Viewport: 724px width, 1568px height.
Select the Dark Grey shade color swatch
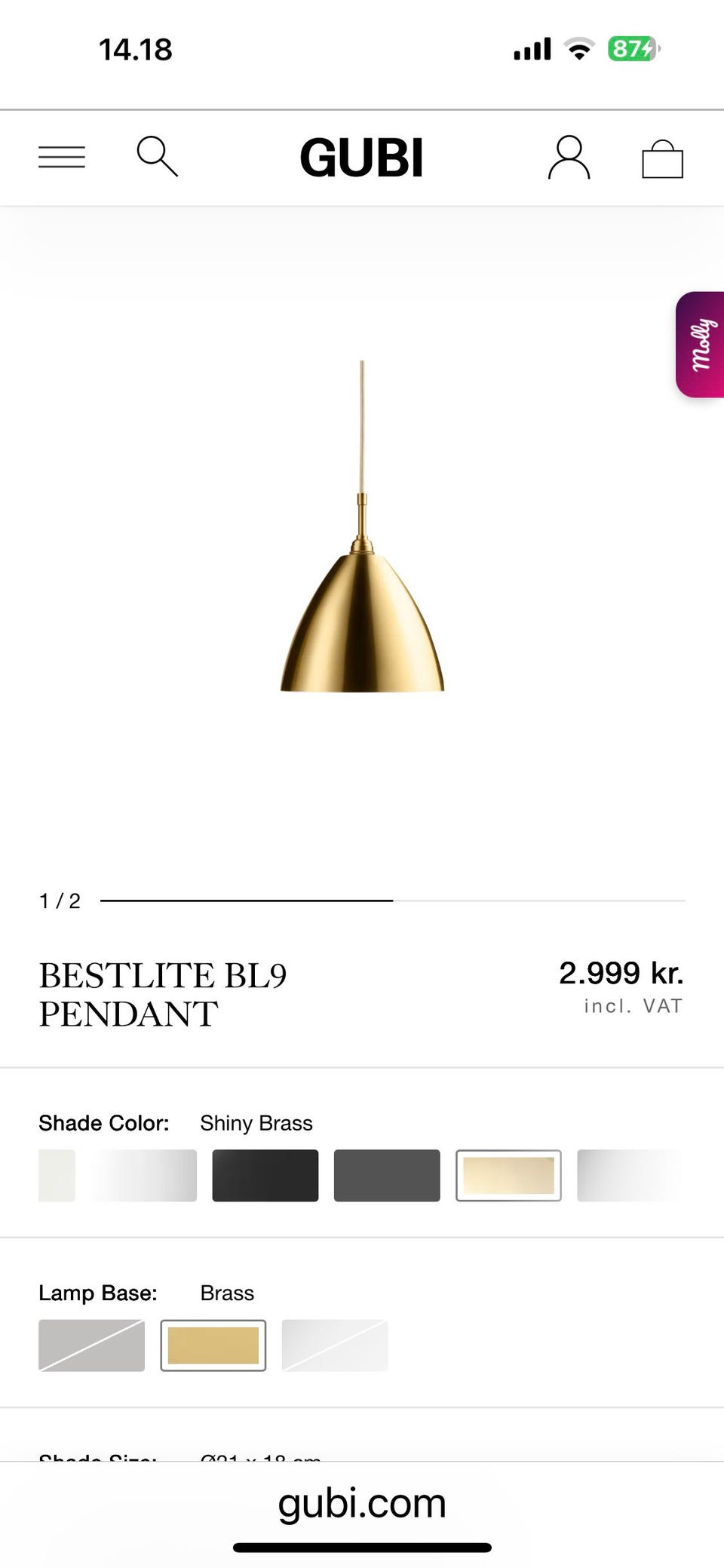click(x=387, y=1175)
